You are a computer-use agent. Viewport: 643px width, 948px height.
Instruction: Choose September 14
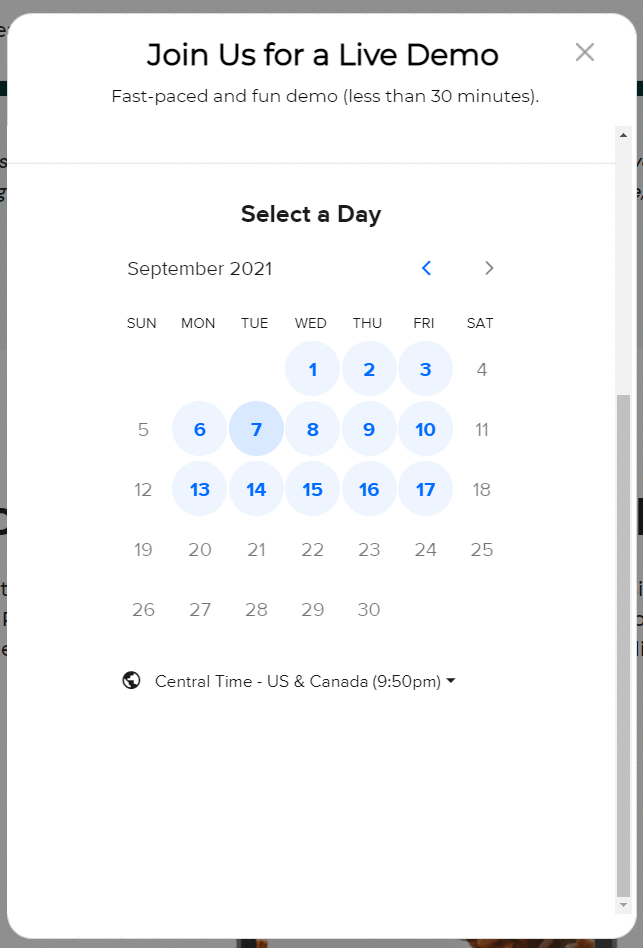(256, 490)
